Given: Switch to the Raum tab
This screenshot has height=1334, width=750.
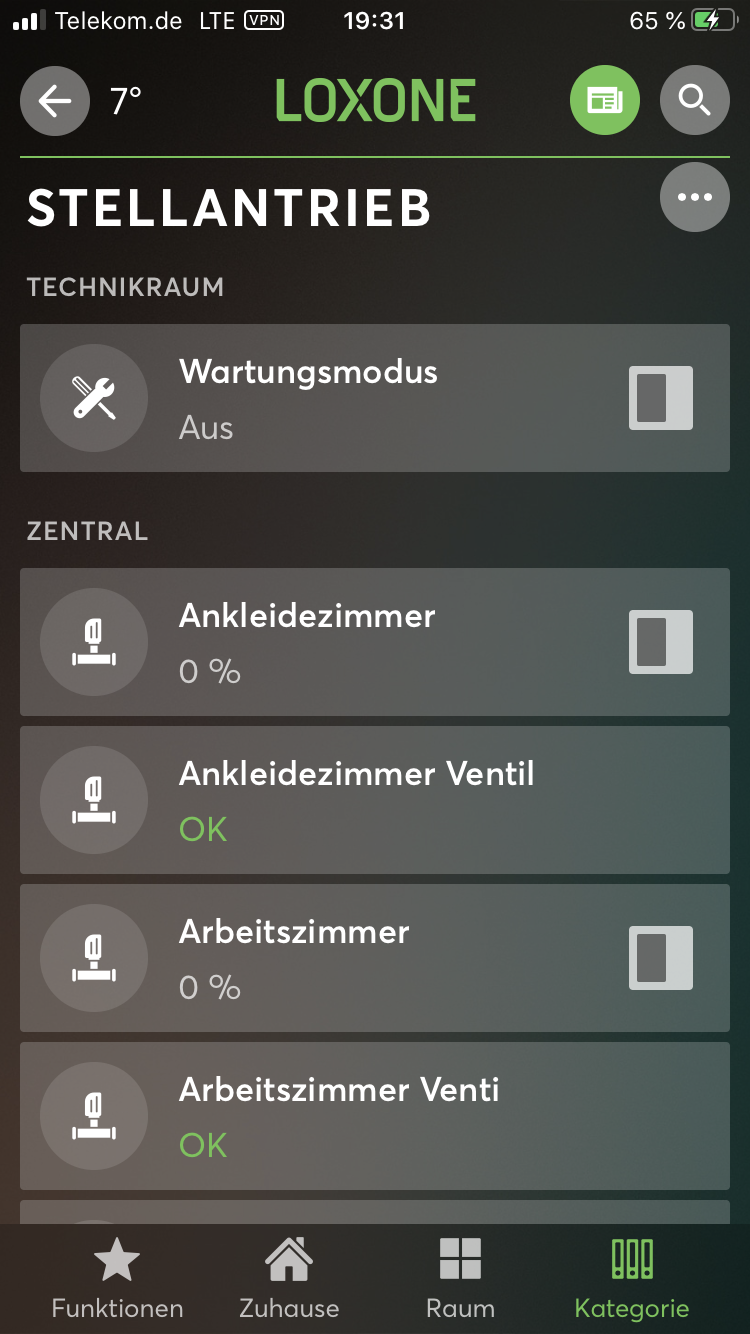Looking at the screenshot, I should click(460, 1278).
